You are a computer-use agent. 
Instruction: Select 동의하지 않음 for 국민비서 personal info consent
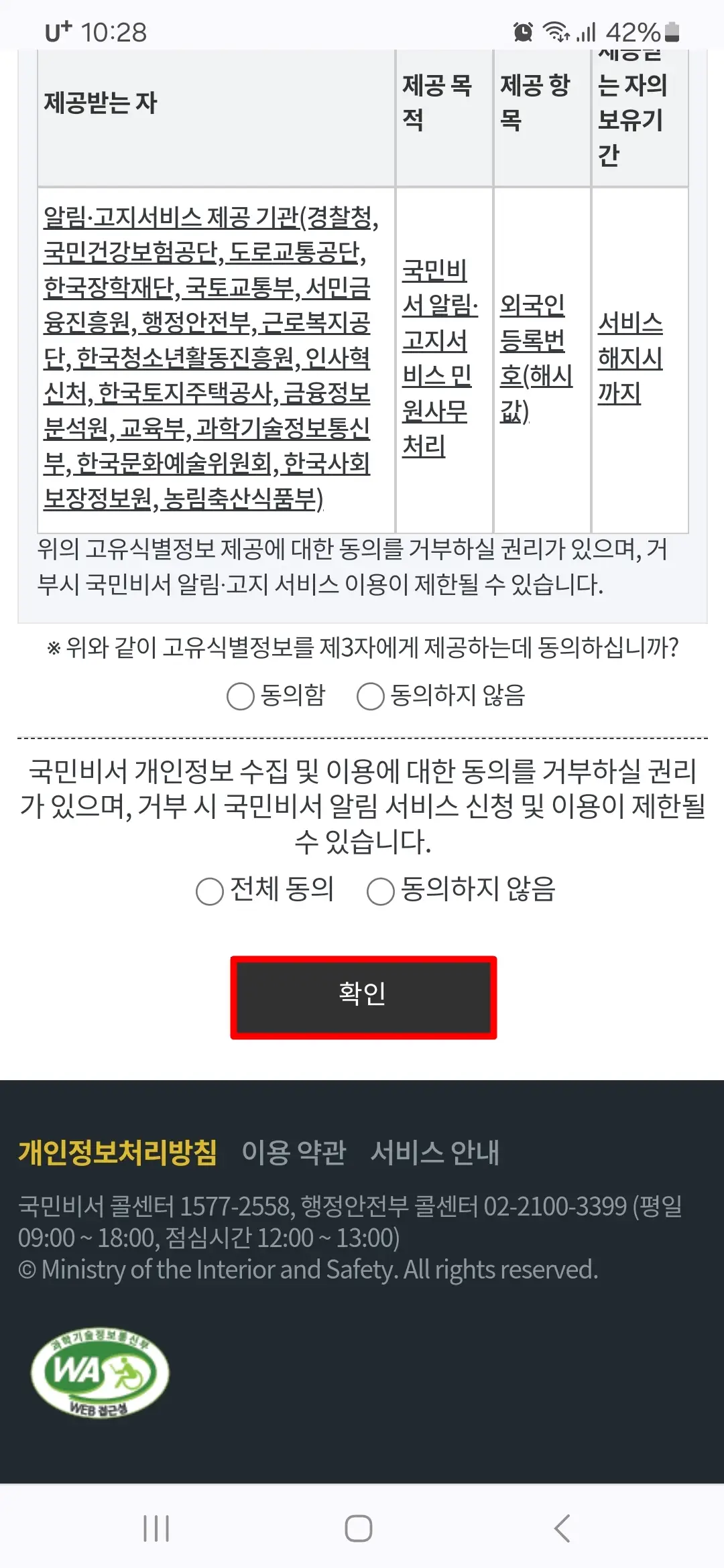381,891
